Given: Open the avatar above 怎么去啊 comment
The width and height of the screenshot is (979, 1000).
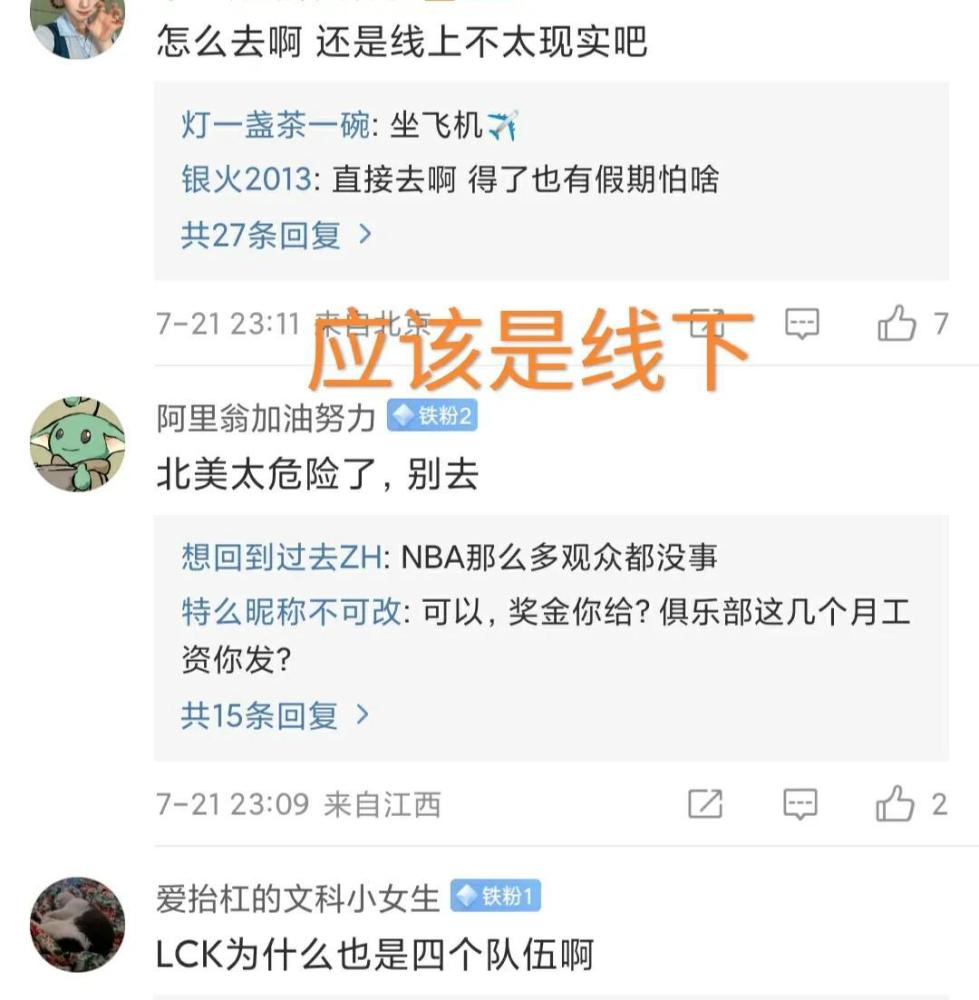Looking at the screenshot, I should coord(77,25).
